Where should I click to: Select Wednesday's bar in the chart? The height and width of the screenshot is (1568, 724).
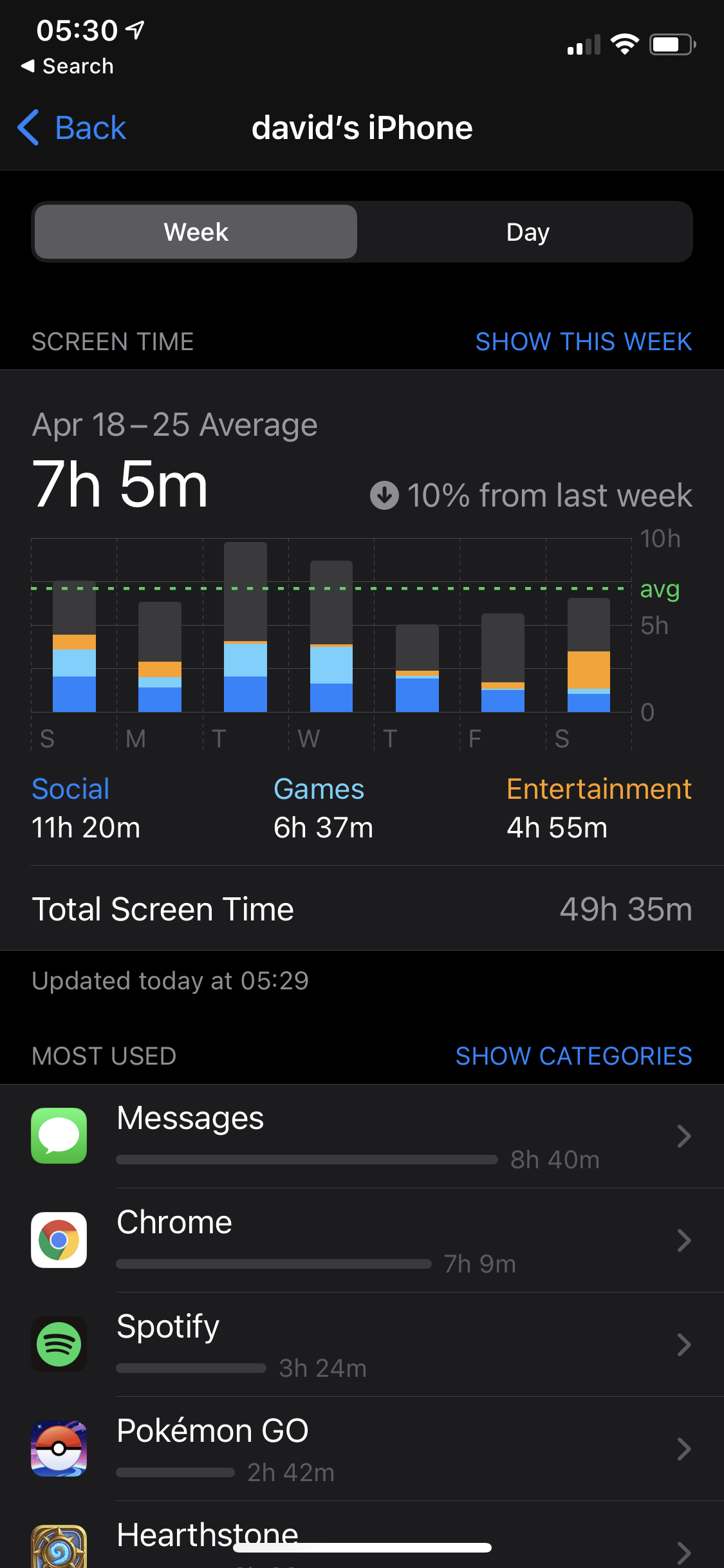(331, 637)
